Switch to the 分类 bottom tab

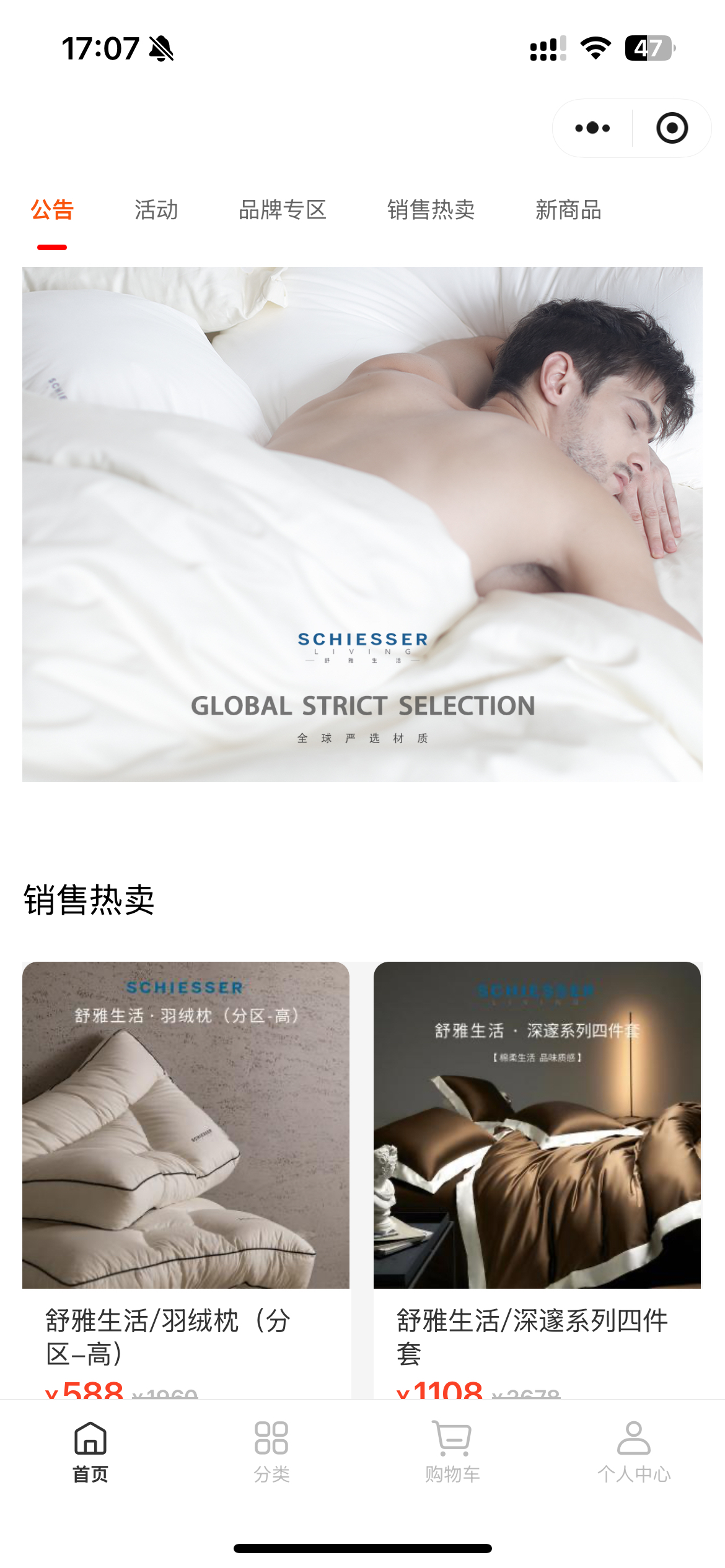pos(271,1452)
